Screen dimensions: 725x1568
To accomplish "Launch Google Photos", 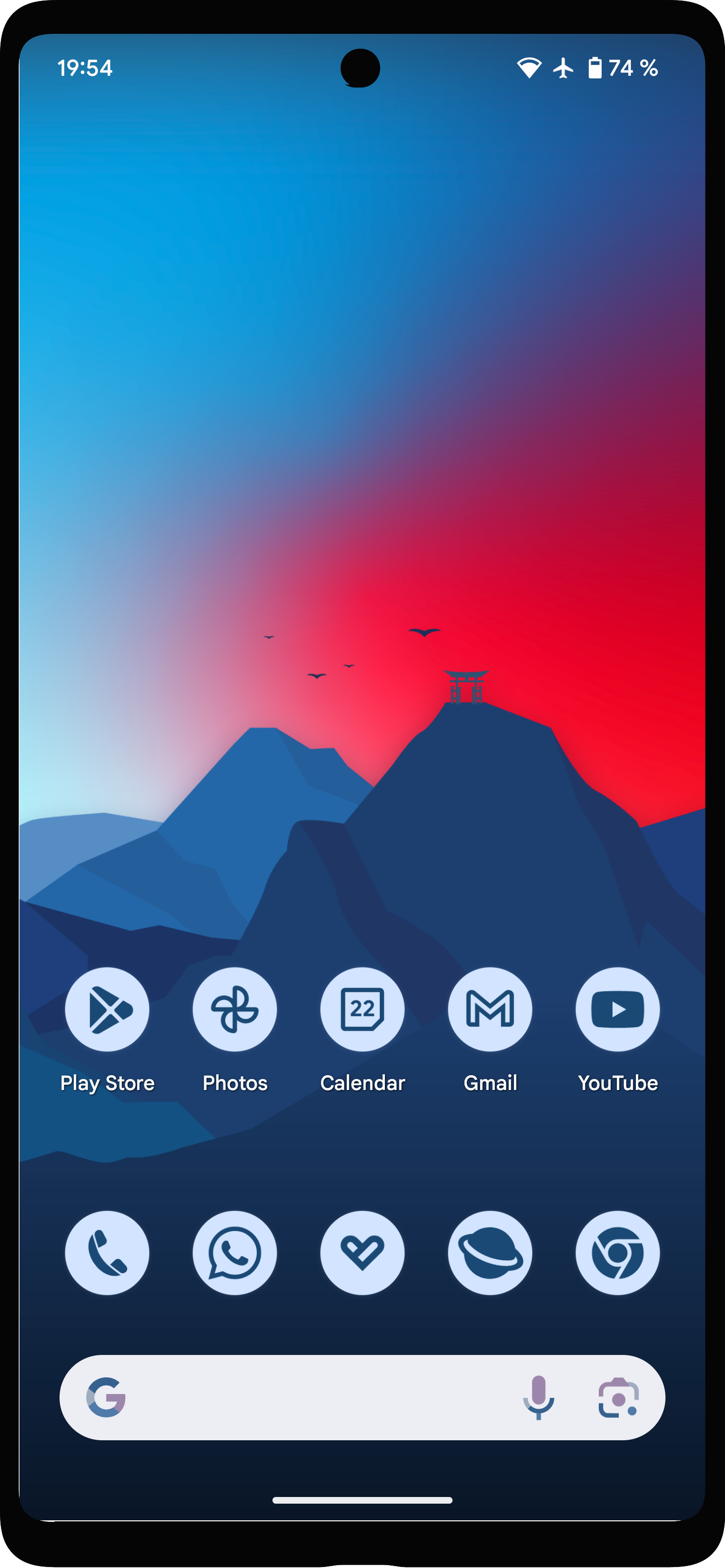I will coord(235,1009).
